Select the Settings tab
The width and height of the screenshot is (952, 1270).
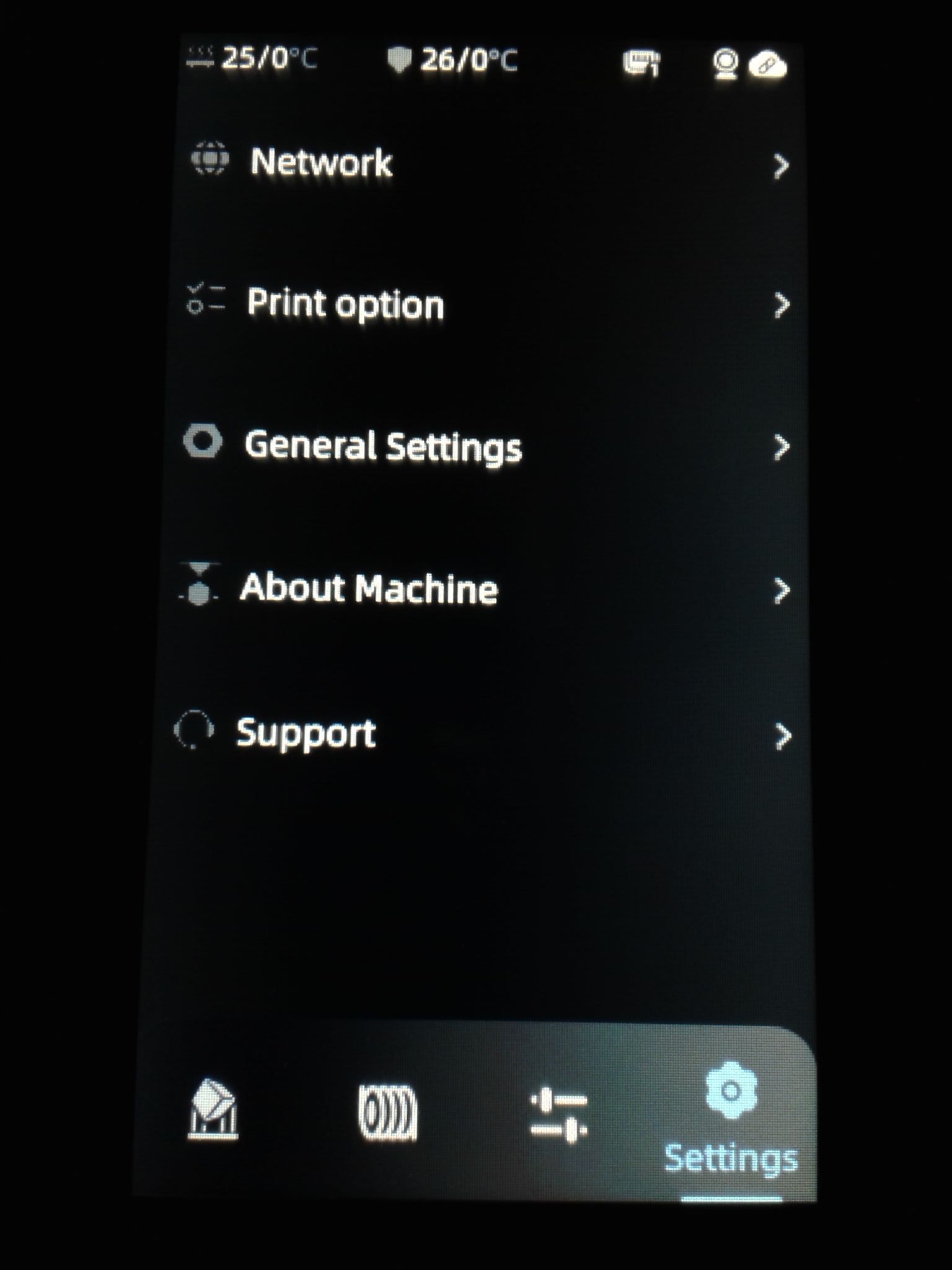730,1122
